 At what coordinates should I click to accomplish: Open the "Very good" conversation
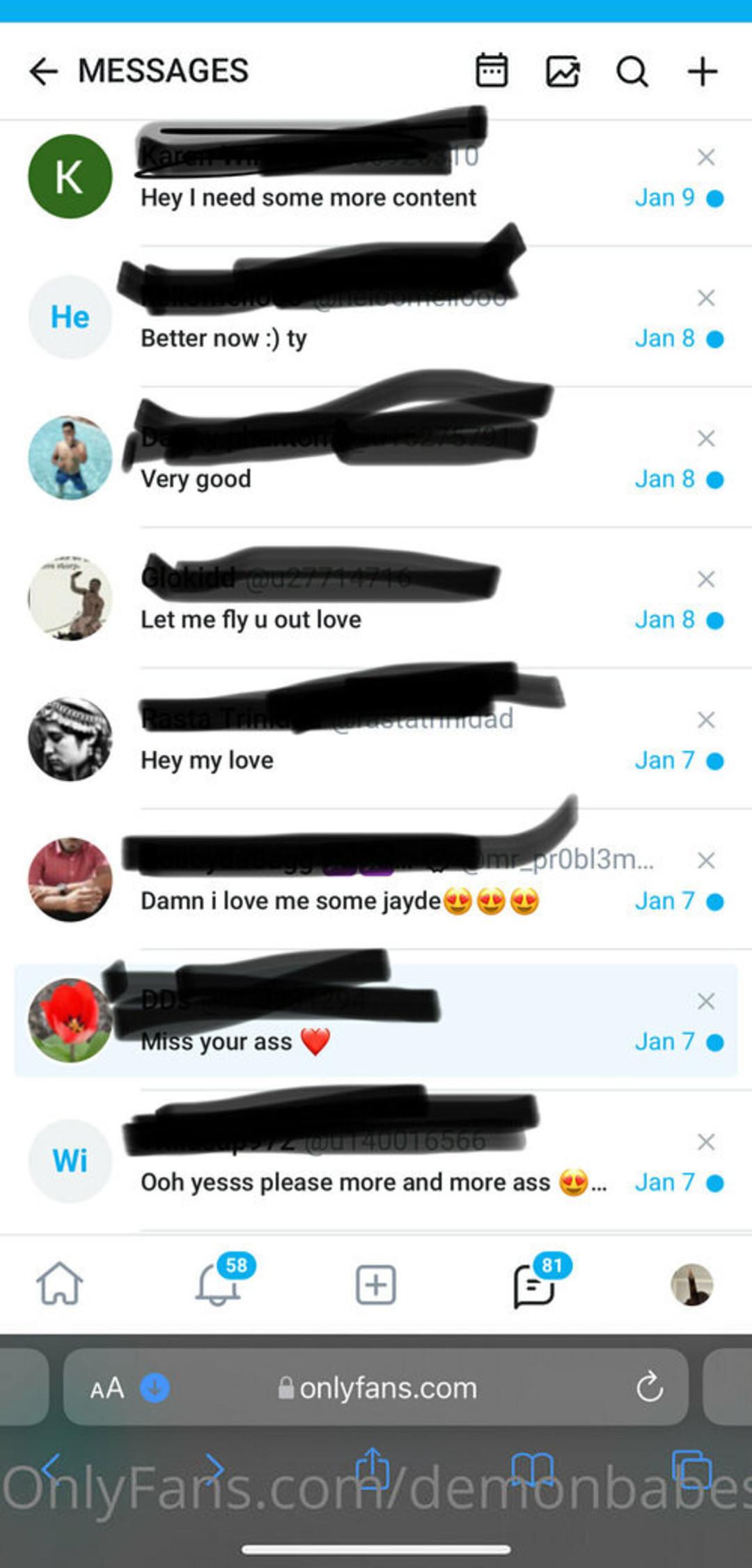[376, 458]
